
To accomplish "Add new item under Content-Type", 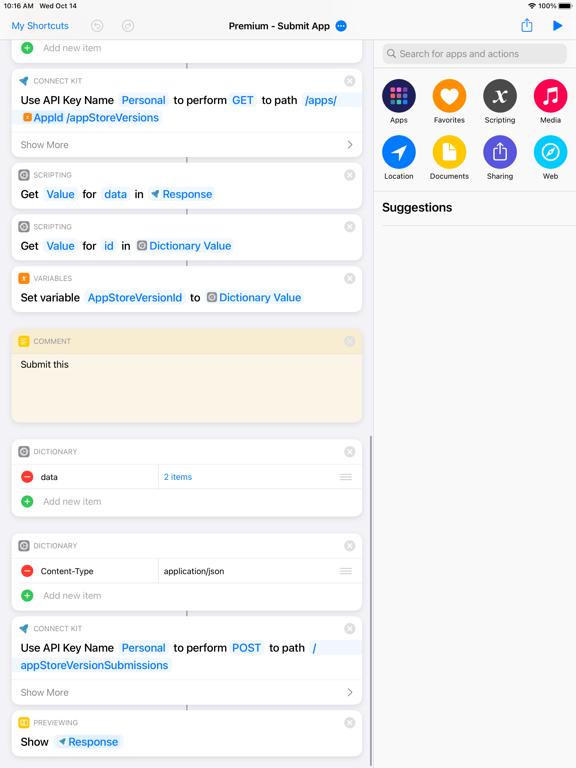I will point(72,596).
